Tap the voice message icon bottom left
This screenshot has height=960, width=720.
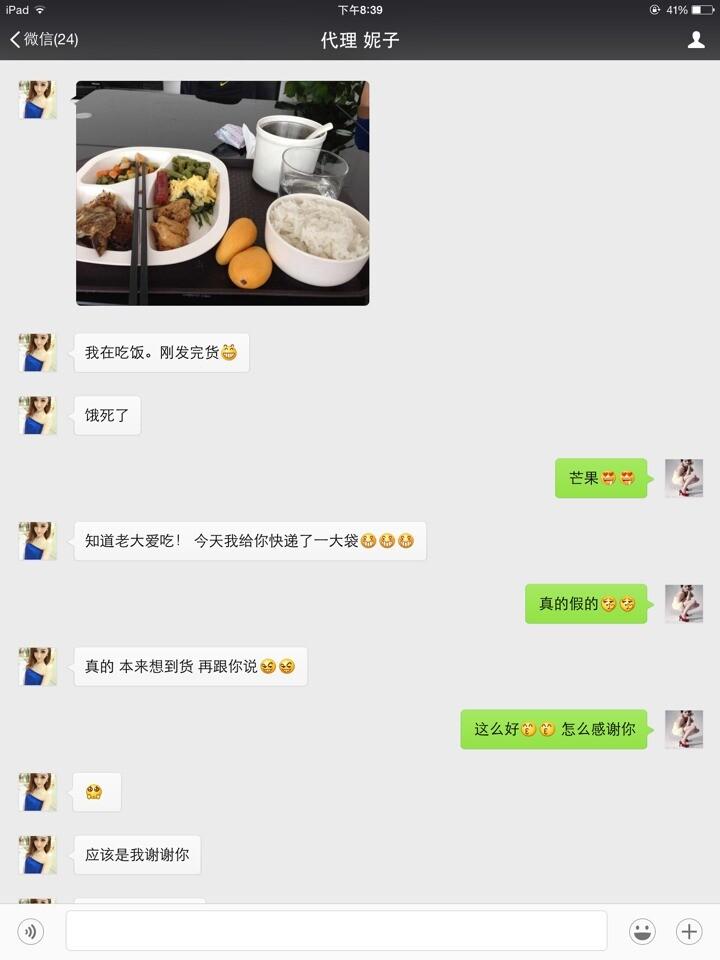click(x=31, y=930)
